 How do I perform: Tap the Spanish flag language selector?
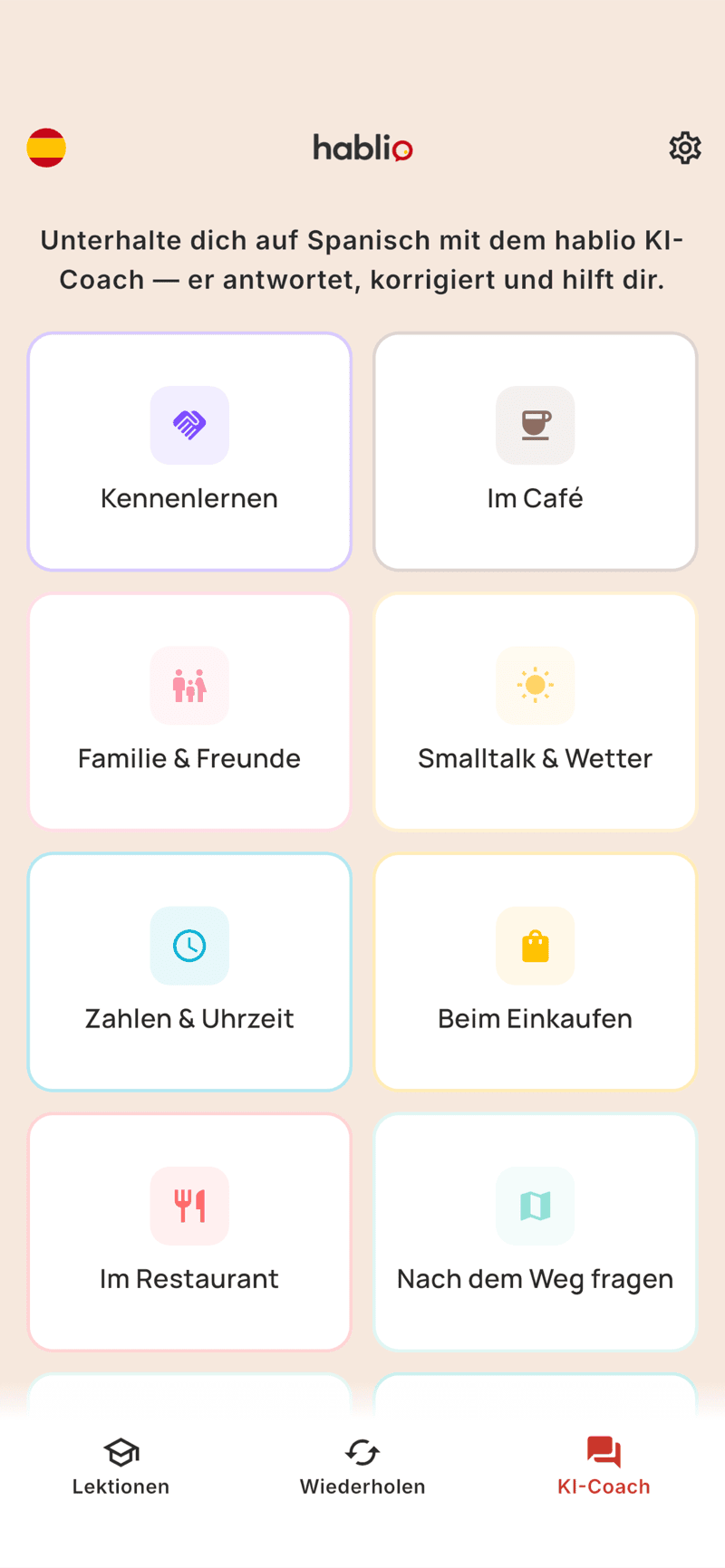(x=46, y=148)
